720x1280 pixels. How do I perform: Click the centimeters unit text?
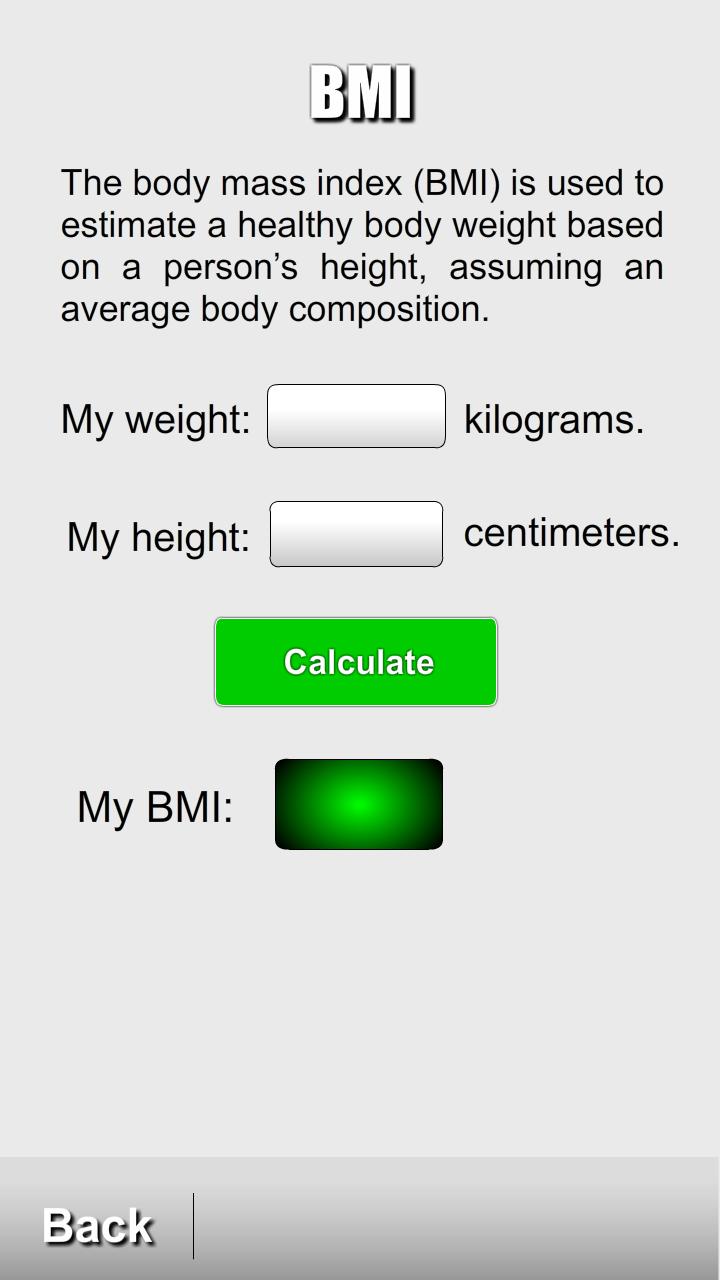[x=572, y=532]
